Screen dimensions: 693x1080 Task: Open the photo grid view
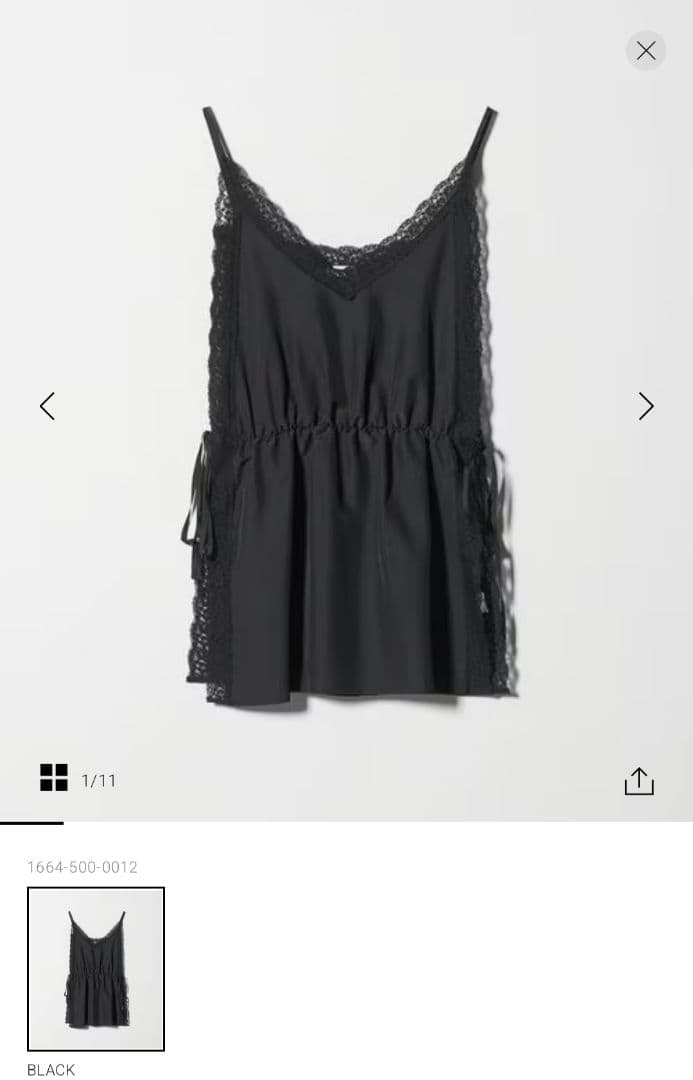pos(54,777)
